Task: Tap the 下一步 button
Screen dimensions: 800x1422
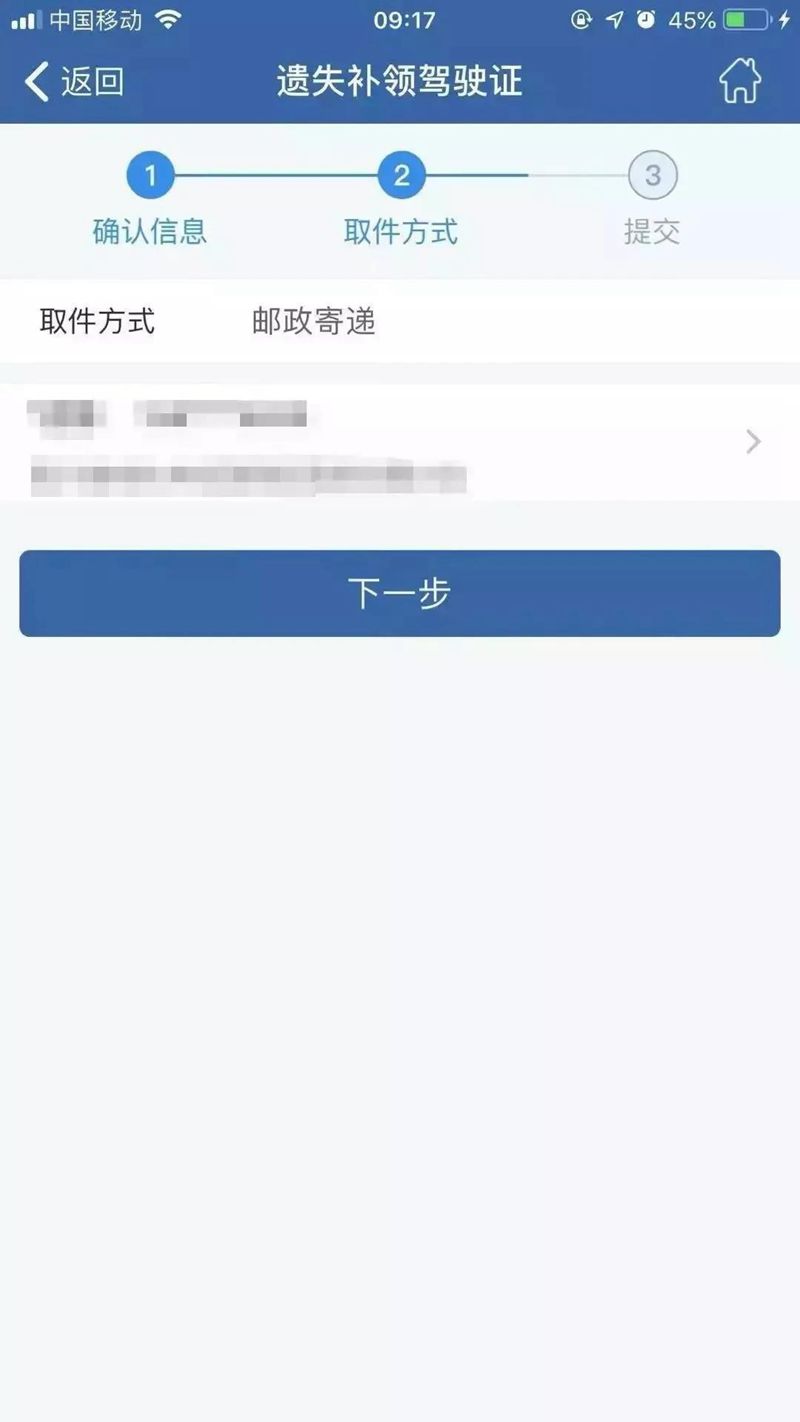Action: pos(400,593)
